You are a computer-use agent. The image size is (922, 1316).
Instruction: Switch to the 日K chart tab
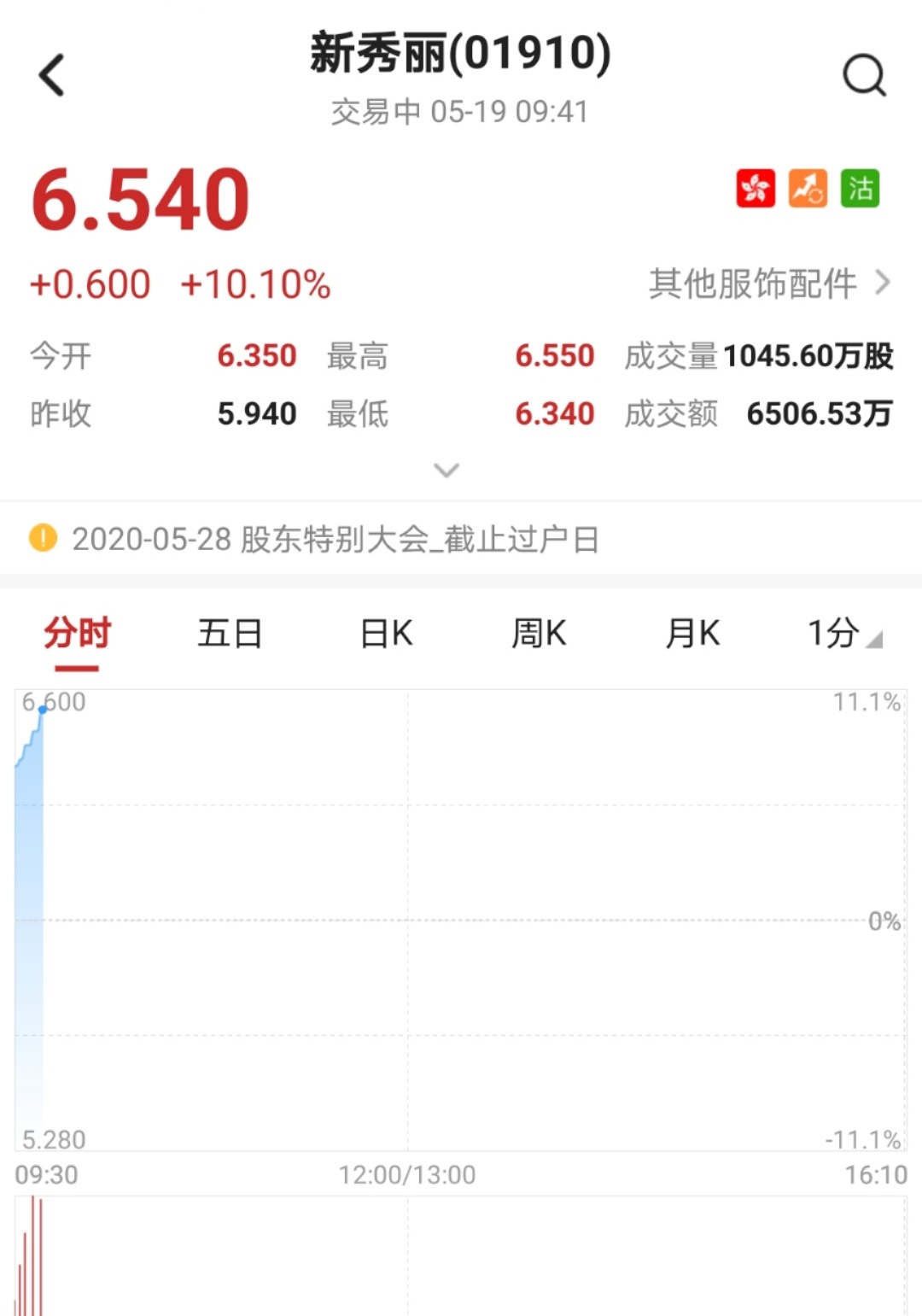click(x=386, y=634)
